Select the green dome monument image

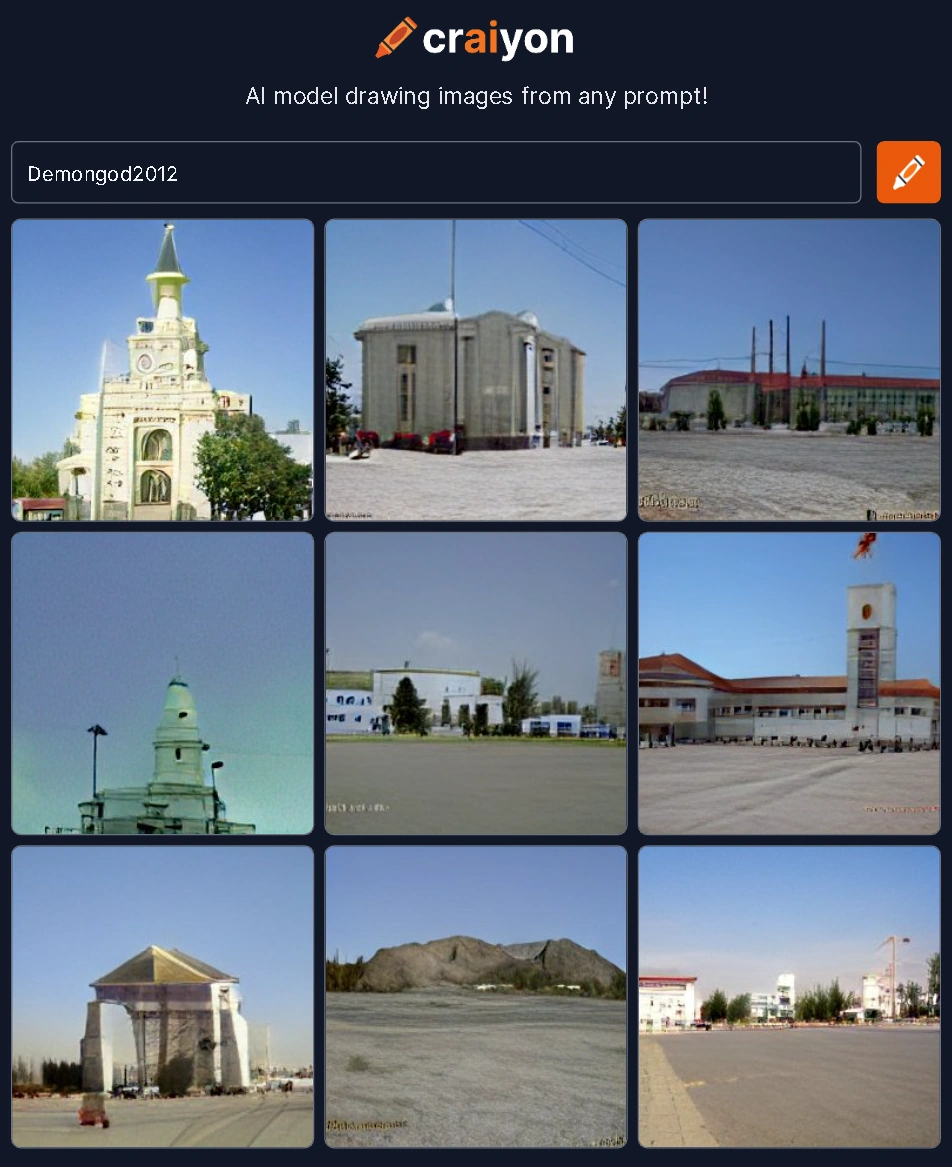pyautogui.click(x=162, y=683)
